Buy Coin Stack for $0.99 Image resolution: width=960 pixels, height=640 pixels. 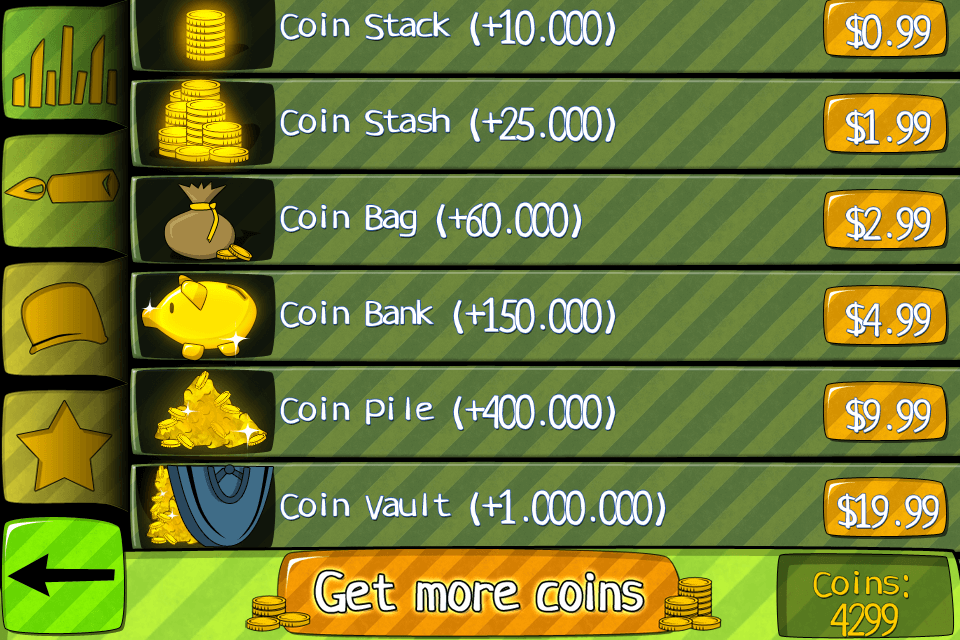point(885,31)
